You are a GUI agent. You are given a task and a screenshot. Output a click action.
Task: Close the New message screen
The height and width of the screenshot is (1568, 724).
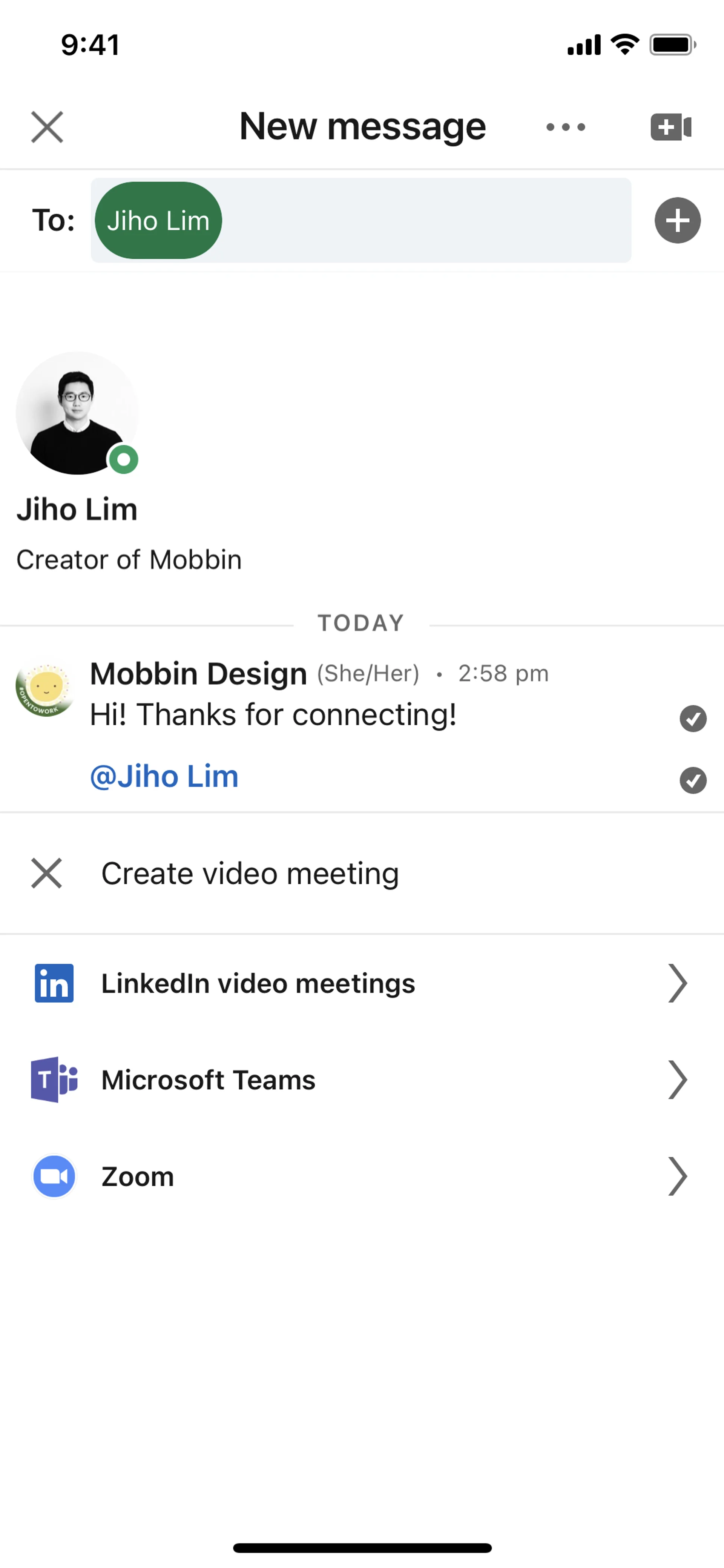tap(47, 127)
